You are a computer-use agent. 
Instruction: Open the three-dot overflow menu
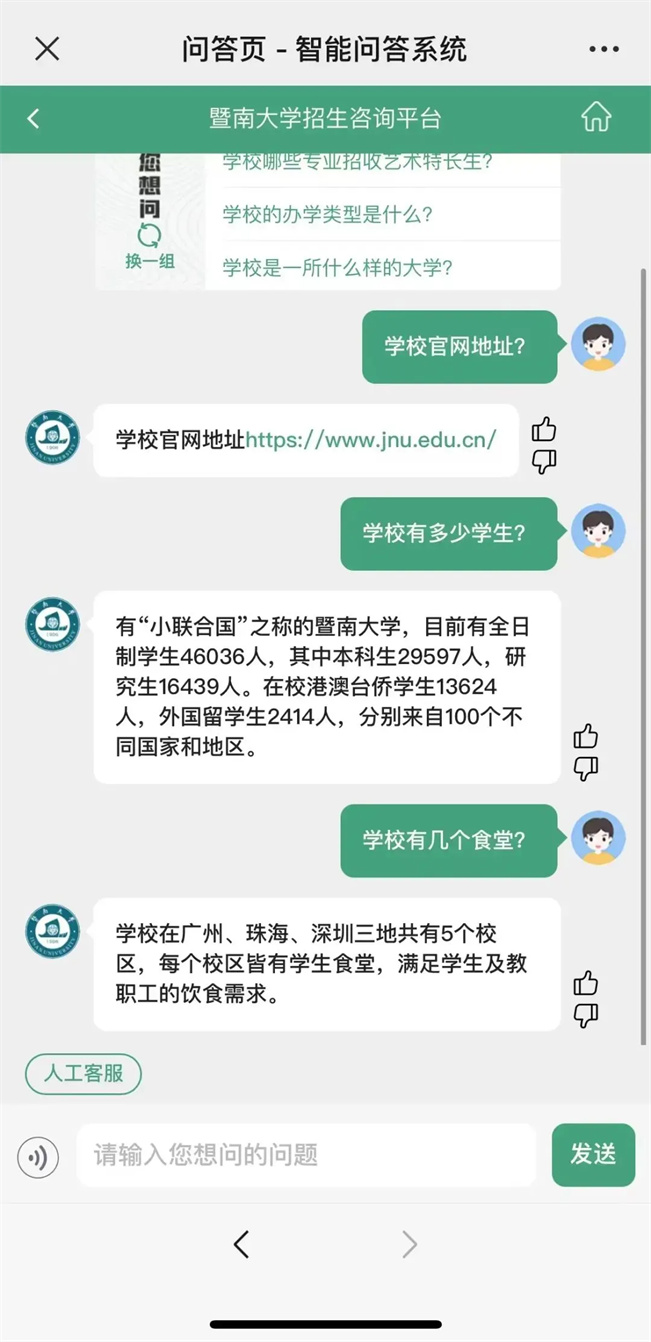(x=603, y=49)
